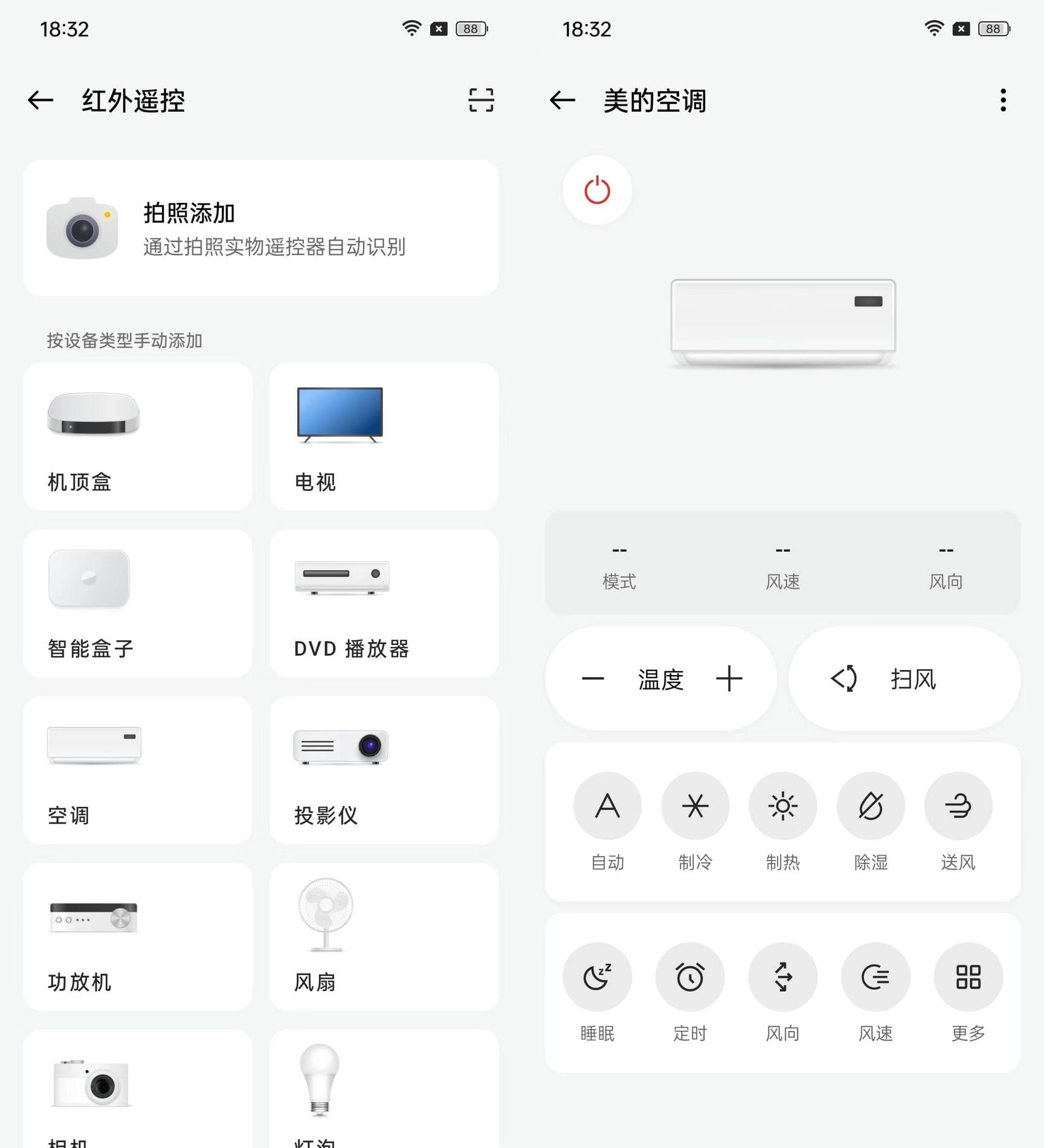Open the scan icon in 红外遥控 header
Image resolution: width=1044 pixels, height=1148 pixels.
pos(481,100)
